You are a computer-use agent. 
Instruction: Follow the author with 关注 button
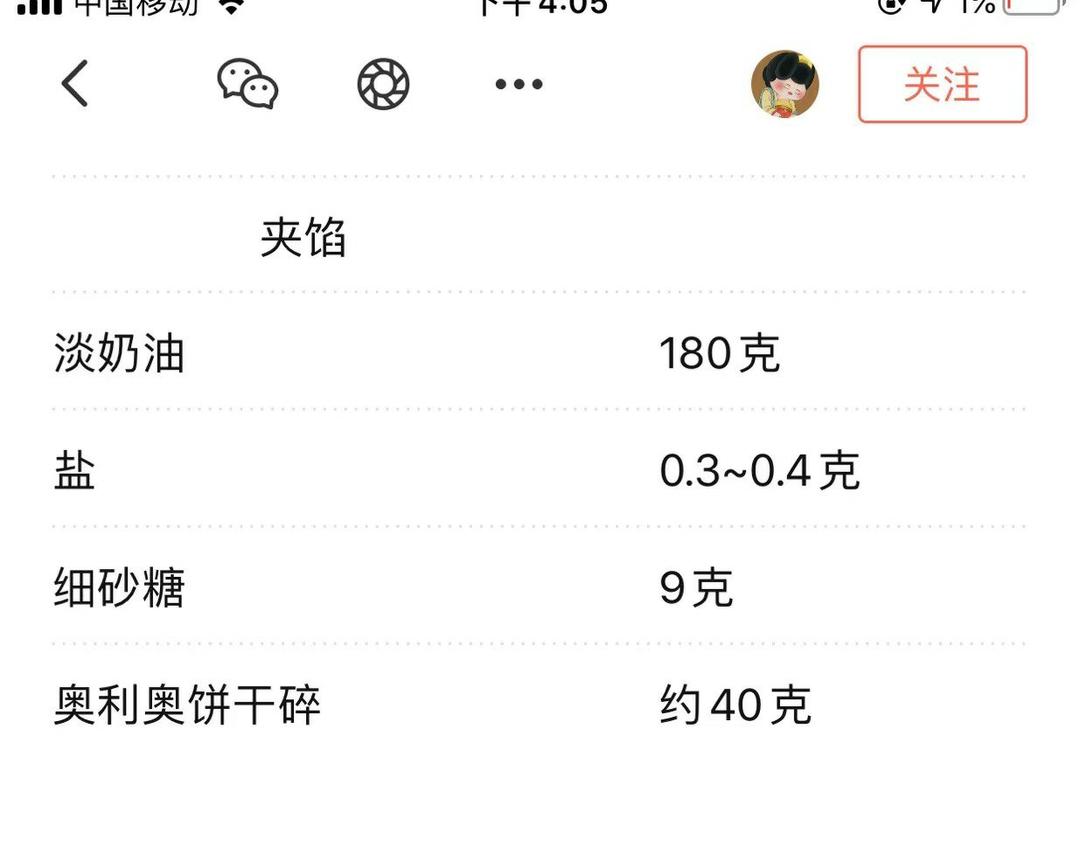click(942, 84)
